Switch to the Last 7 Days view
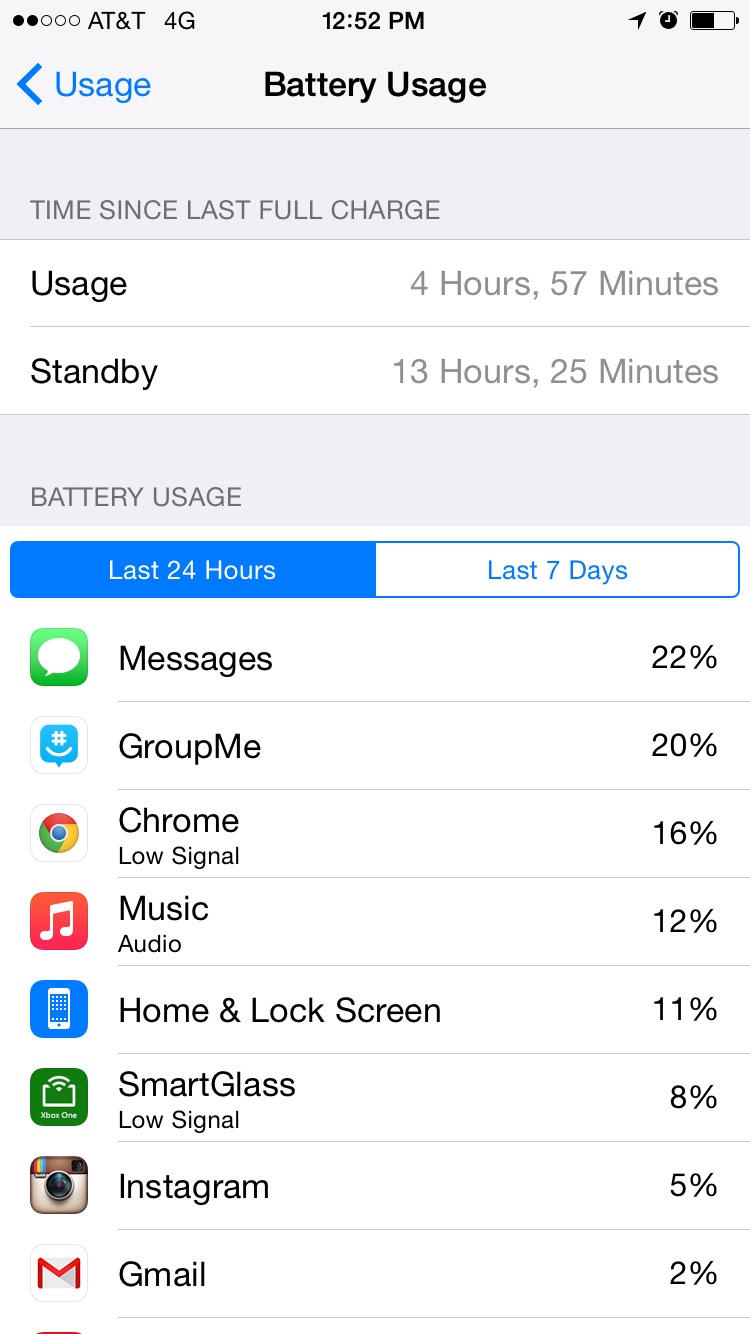 (x=557, y=570)
